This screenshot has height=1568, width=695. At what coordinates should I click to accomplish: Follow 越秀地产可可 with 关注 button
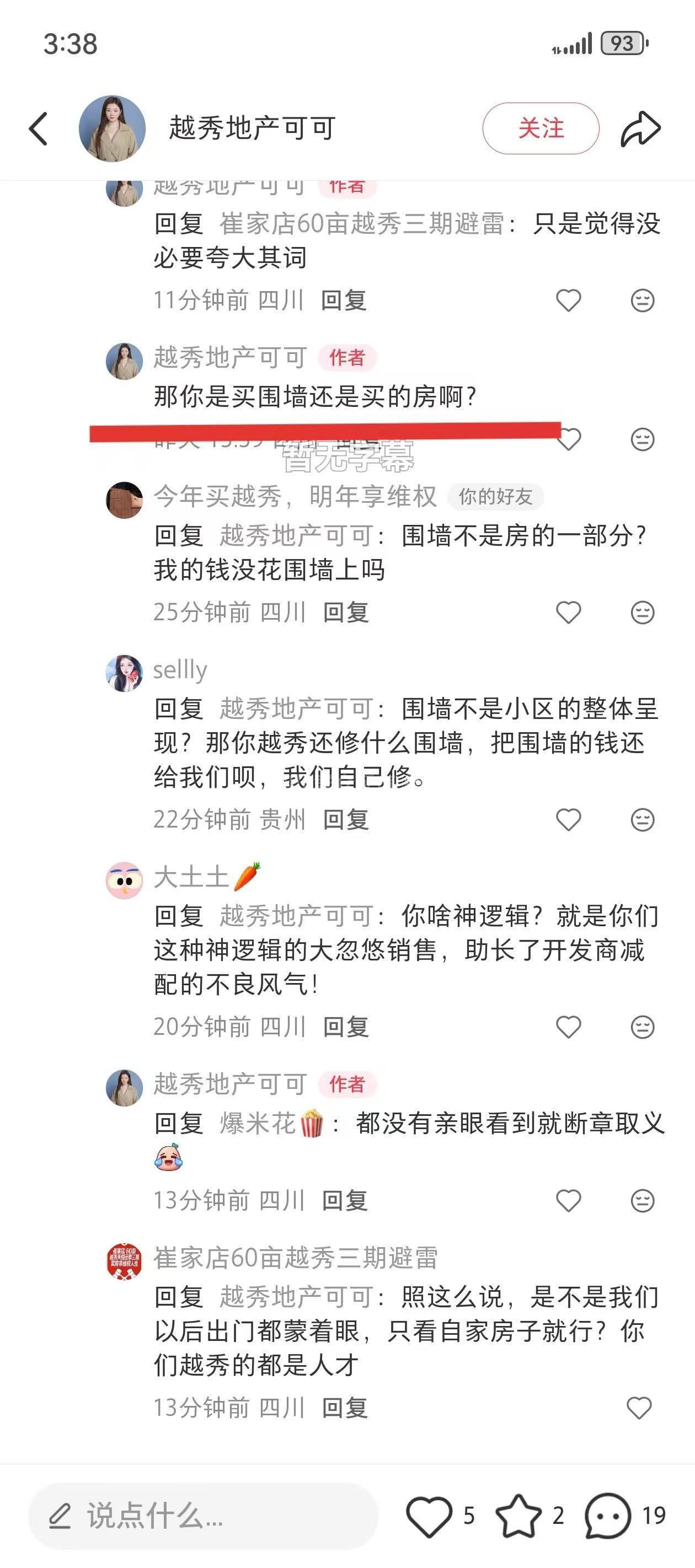pos(541,128)
